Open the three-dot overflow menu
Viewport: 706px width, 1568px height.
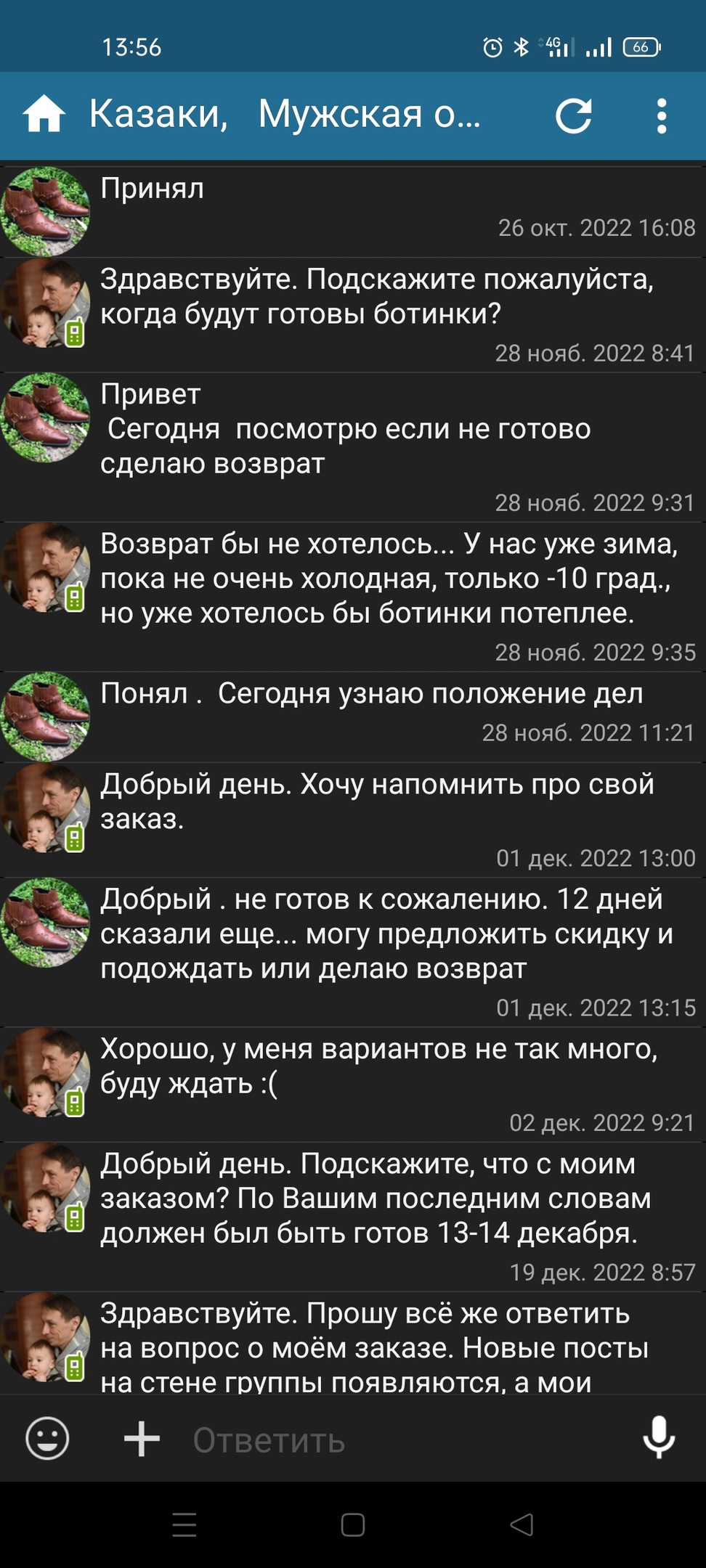pos(661,116)
